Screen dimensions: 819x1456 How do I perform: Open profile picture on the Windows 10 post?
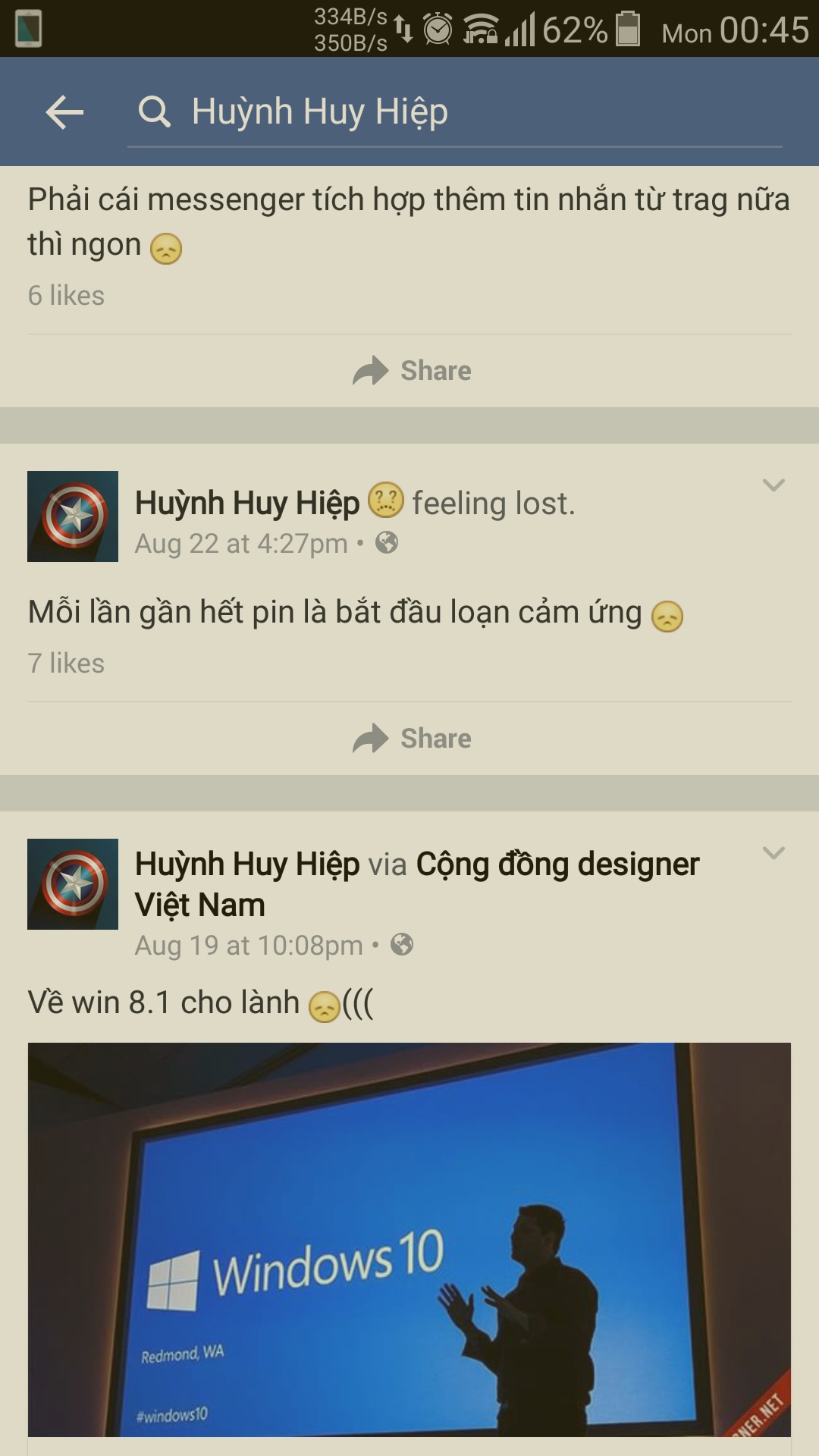point(73,884)
